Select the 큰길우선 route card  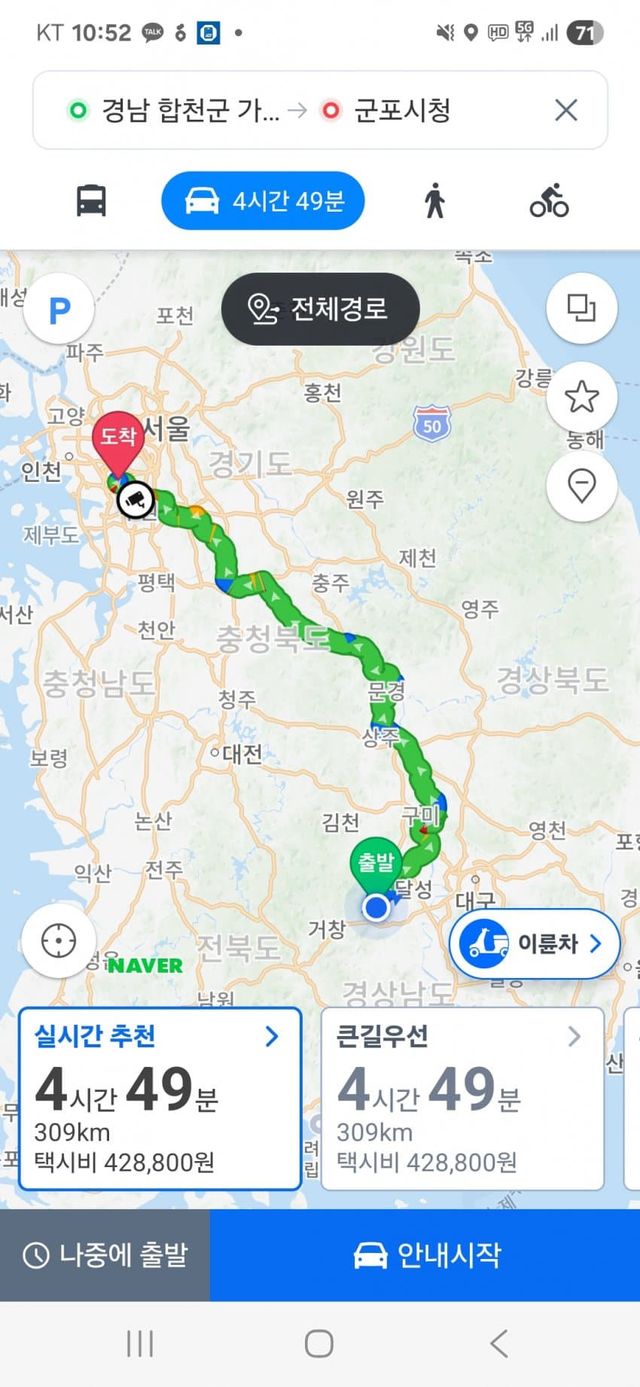pos(462,1098)
